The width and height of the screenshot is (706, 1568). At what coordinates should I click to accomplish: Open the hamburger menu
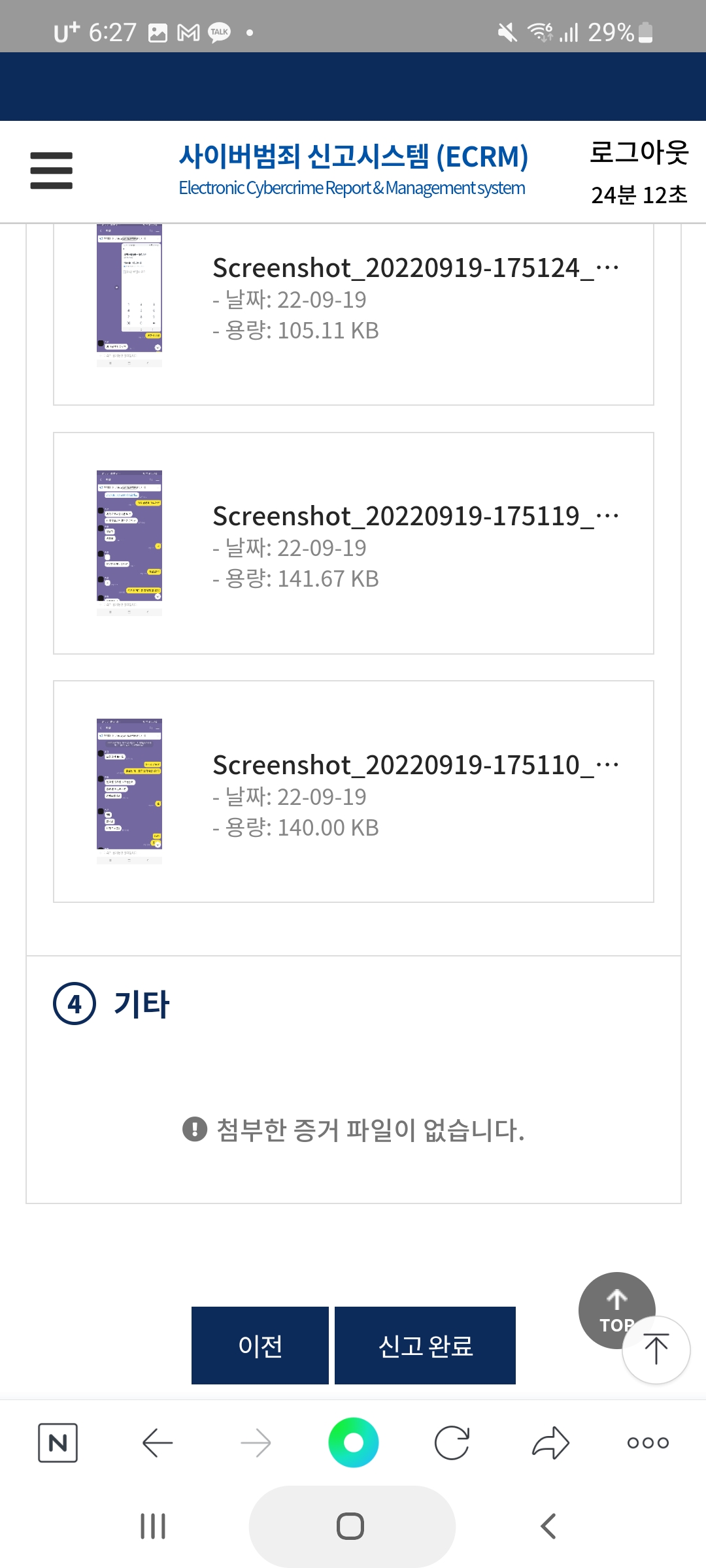pos(51,171)
